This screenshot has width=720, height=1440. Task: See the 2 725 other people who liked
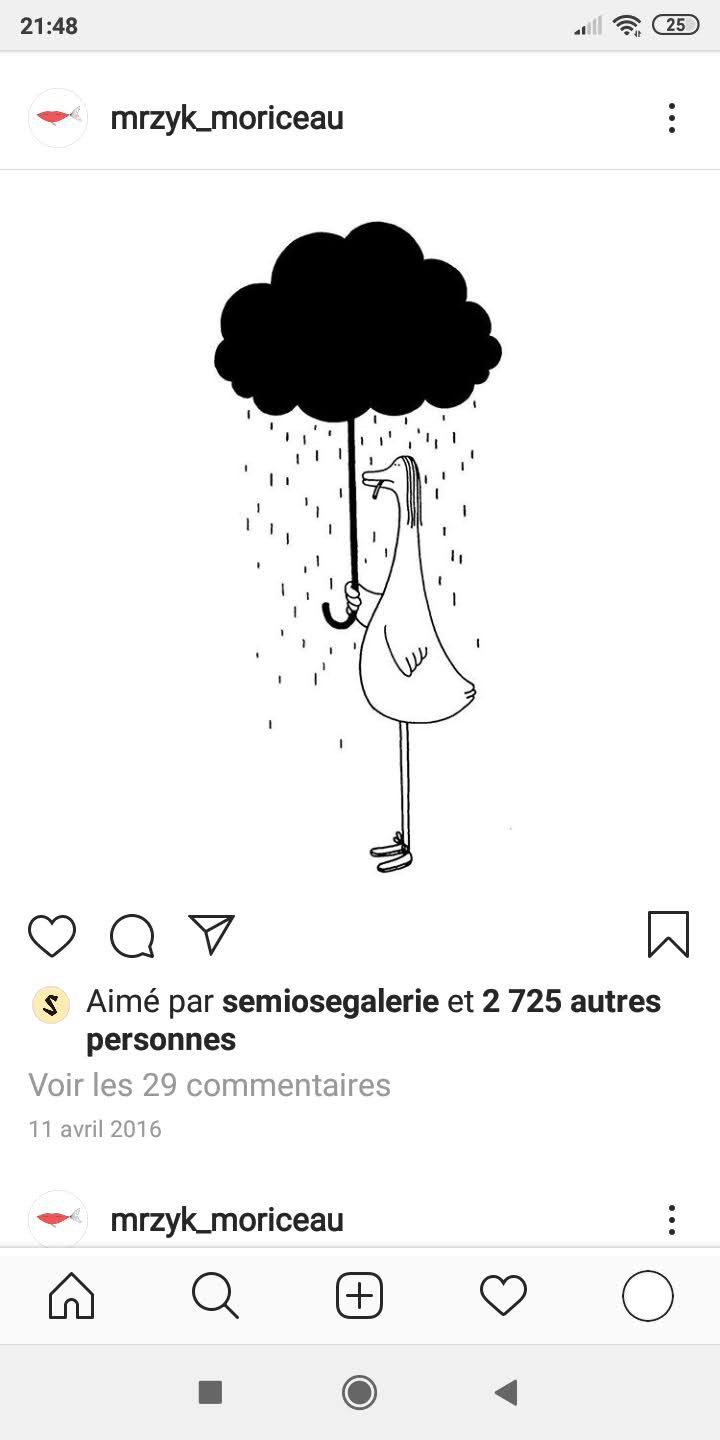coord(571,1001)
